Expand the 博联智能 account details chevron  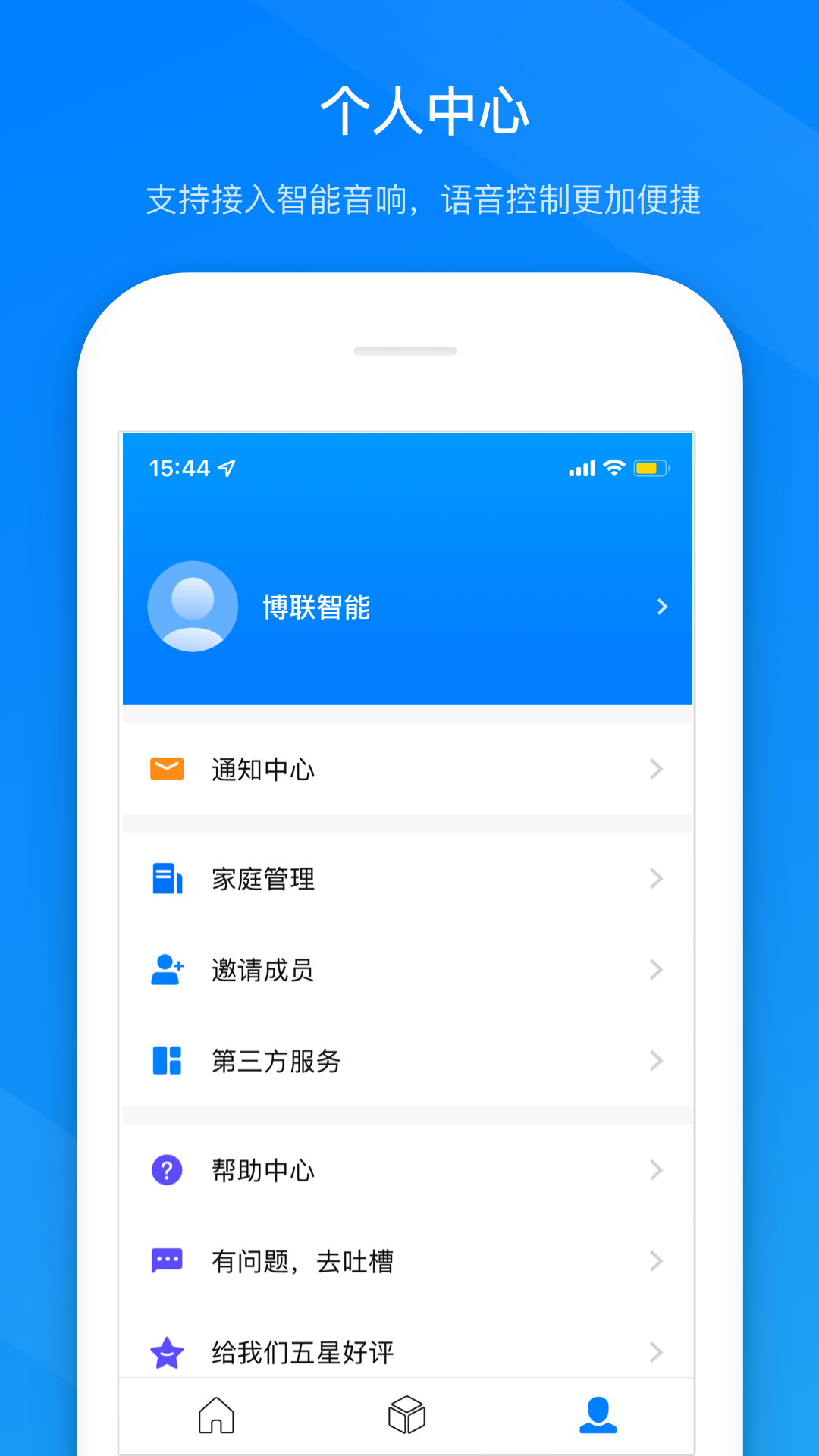(663, 606)
